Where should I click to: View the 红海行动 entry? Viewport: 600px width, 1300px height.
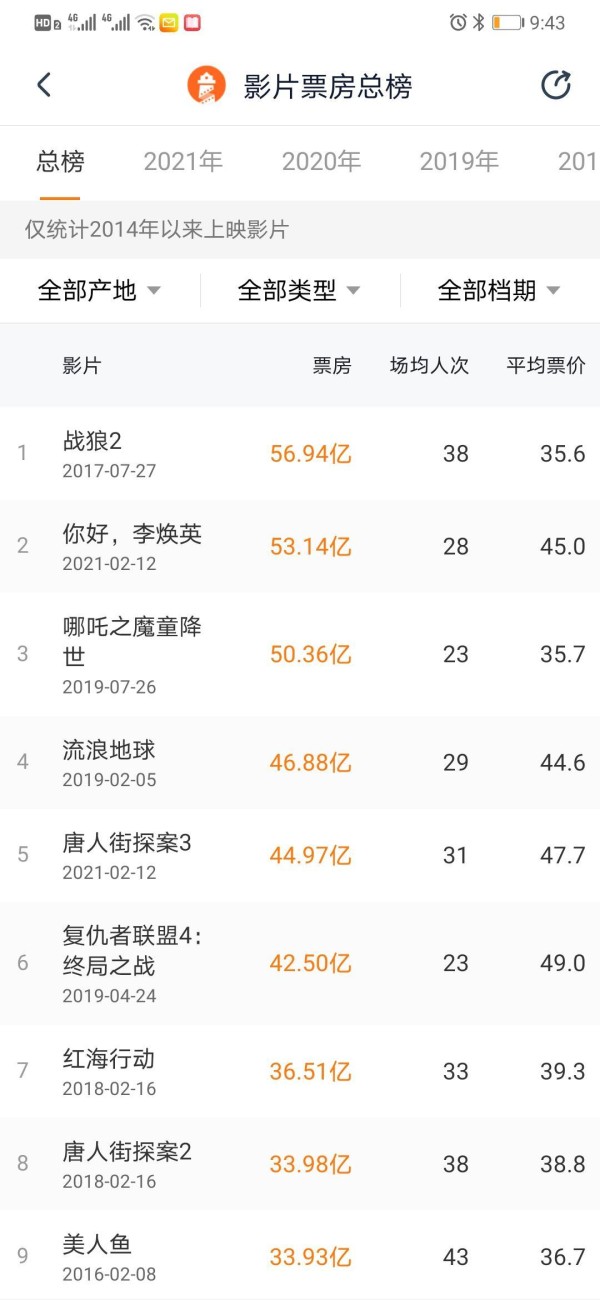pos(300,1071)
